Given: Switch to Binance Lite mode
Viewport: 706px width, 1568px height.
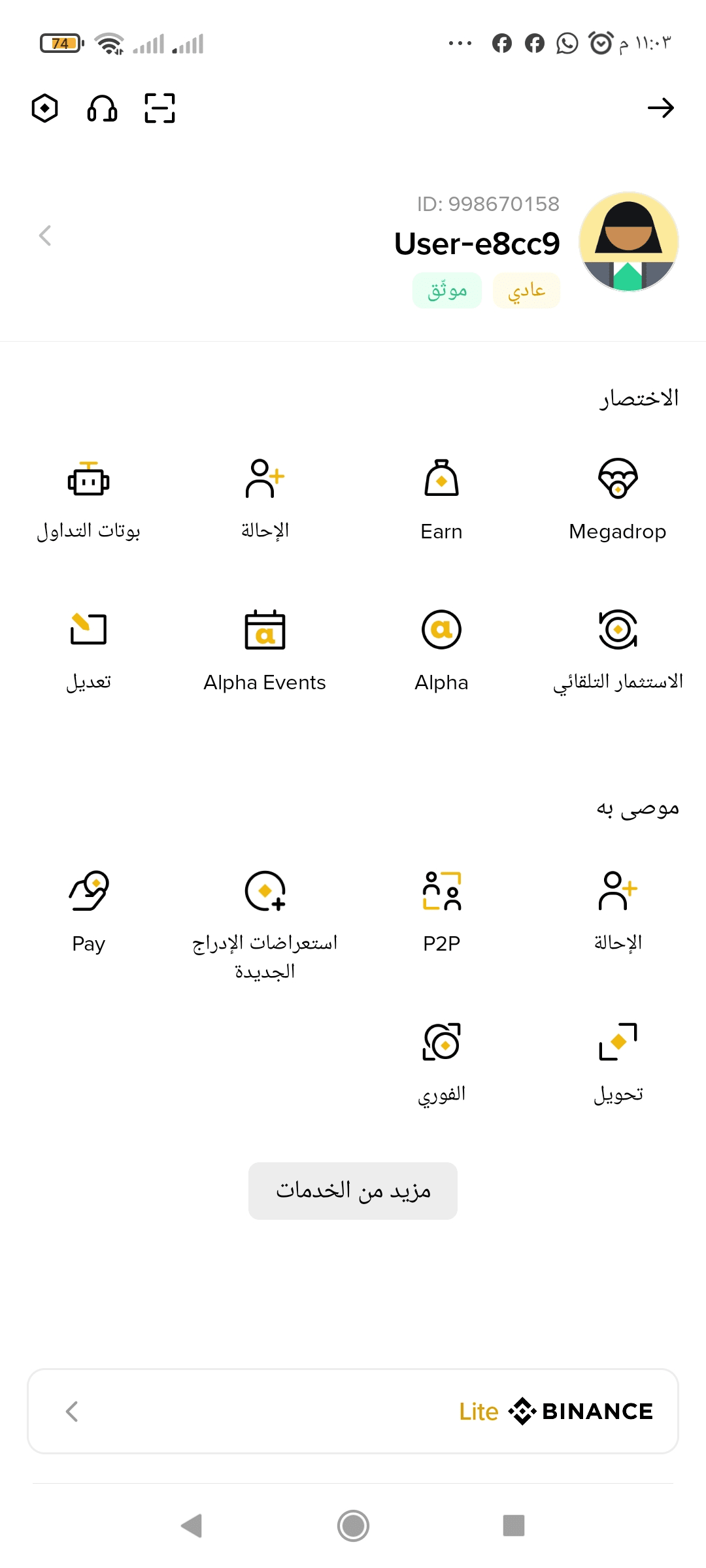Looking at the screenshot, I should (x=353, y=1411).
